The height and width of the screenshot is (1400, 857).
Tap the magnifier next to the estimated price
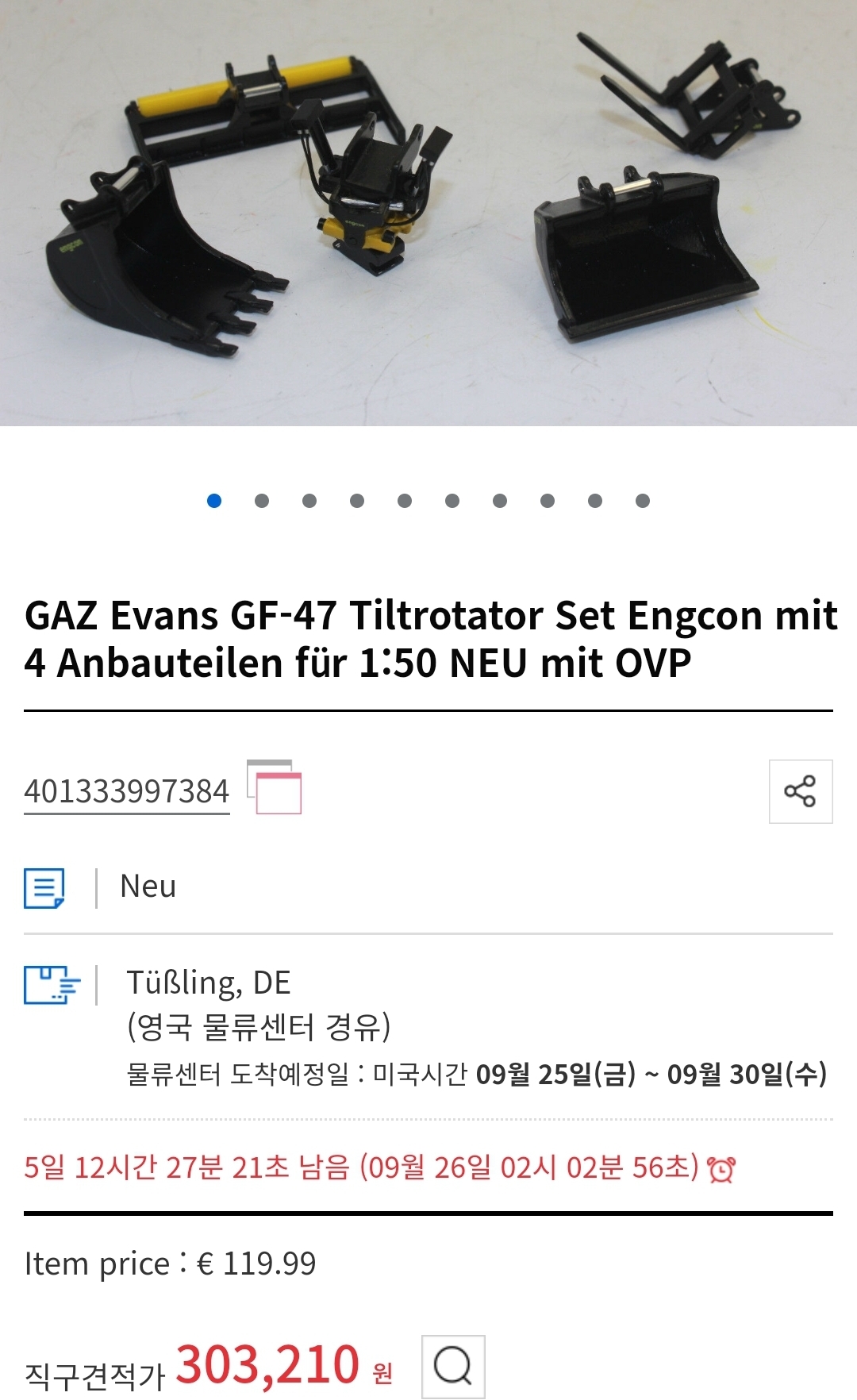tap(453, 1367)
